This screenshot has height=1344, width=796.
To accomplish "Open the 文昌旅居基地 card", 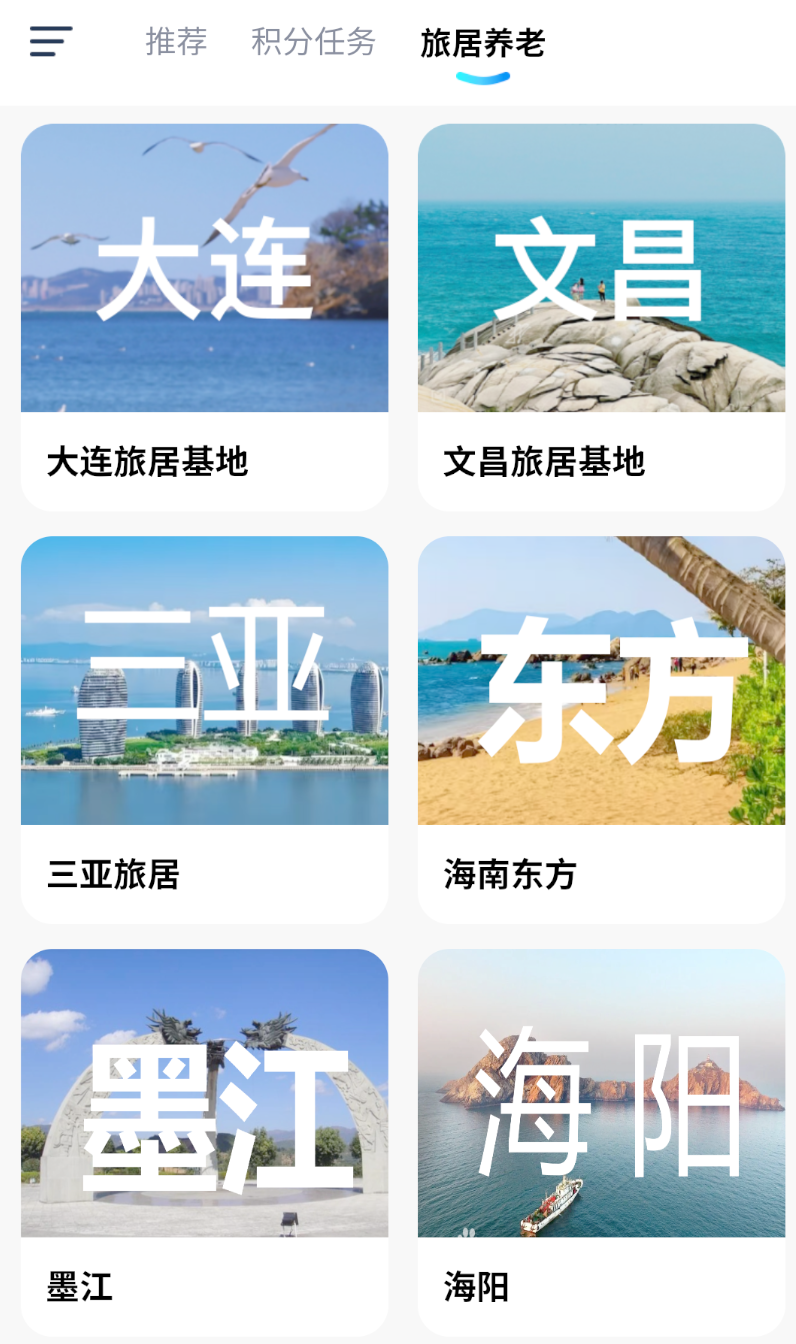I will tap(601, 317).
